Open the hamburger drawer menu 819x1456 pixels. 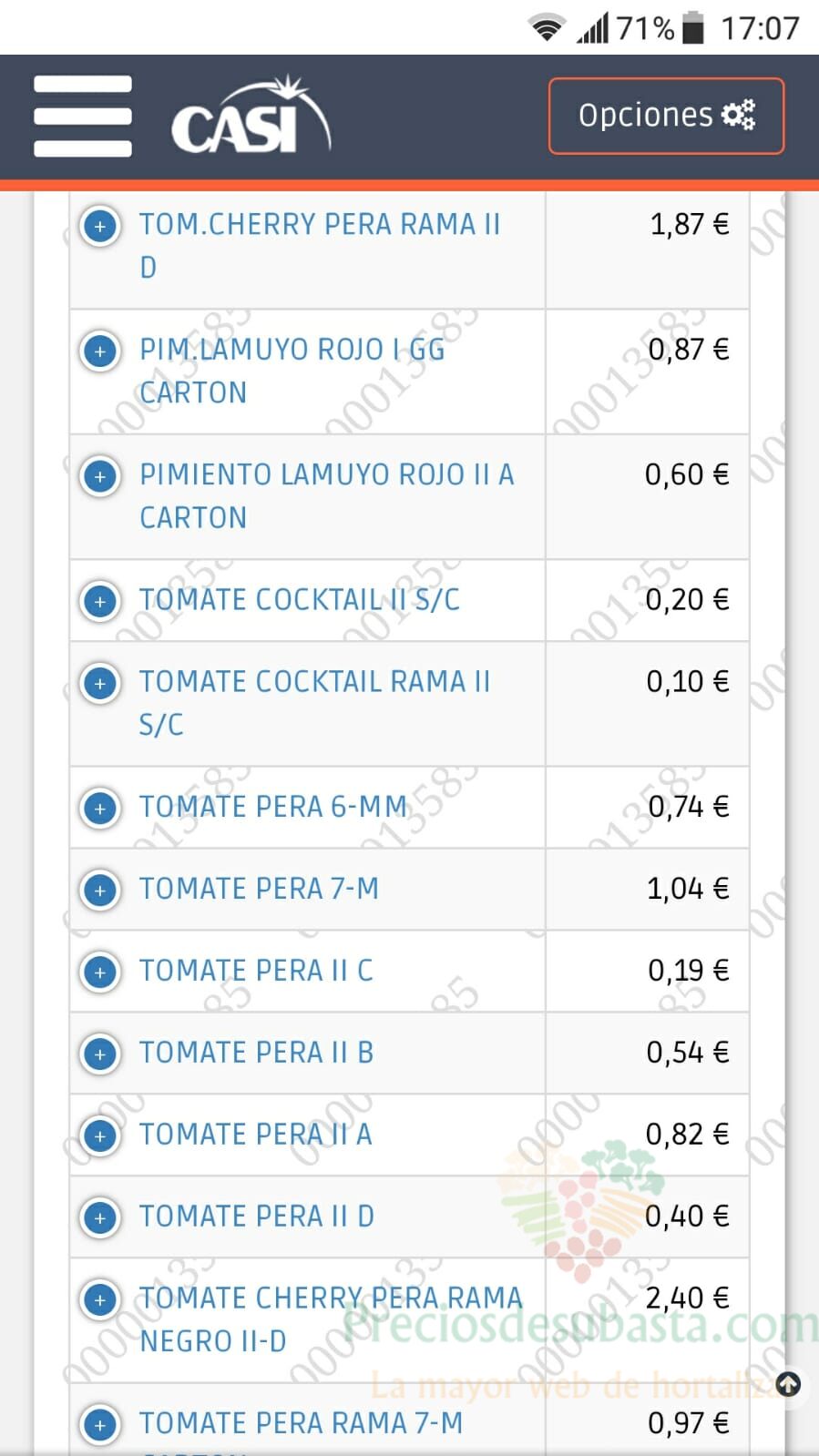coord(83,117)
